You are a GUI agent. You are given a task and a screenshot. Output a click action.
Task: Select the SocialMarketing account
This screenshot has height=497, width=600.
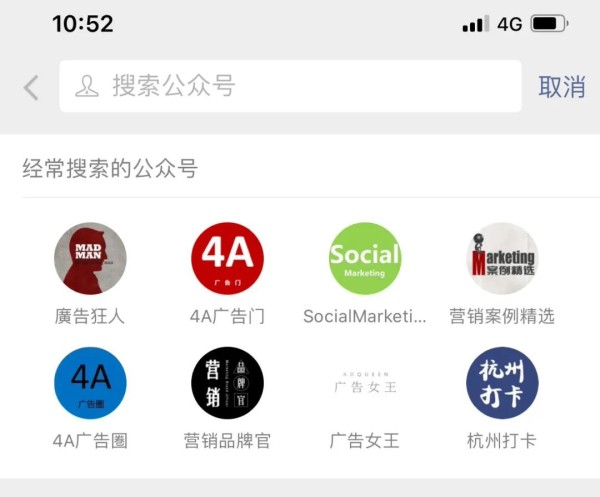[365, 259]
